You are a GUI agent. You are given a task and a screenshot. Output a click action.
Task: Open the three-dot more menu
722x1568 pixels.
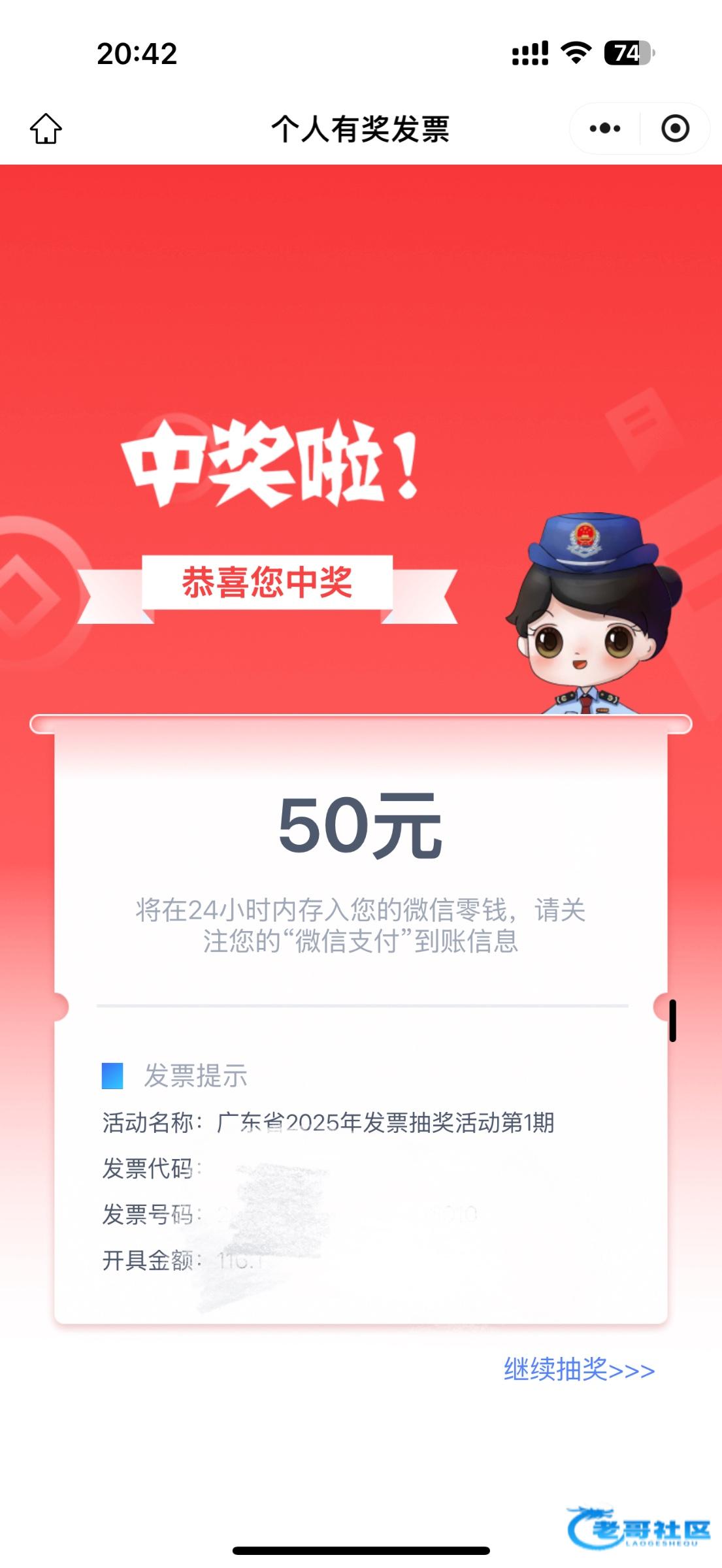[x=604, y=128]
